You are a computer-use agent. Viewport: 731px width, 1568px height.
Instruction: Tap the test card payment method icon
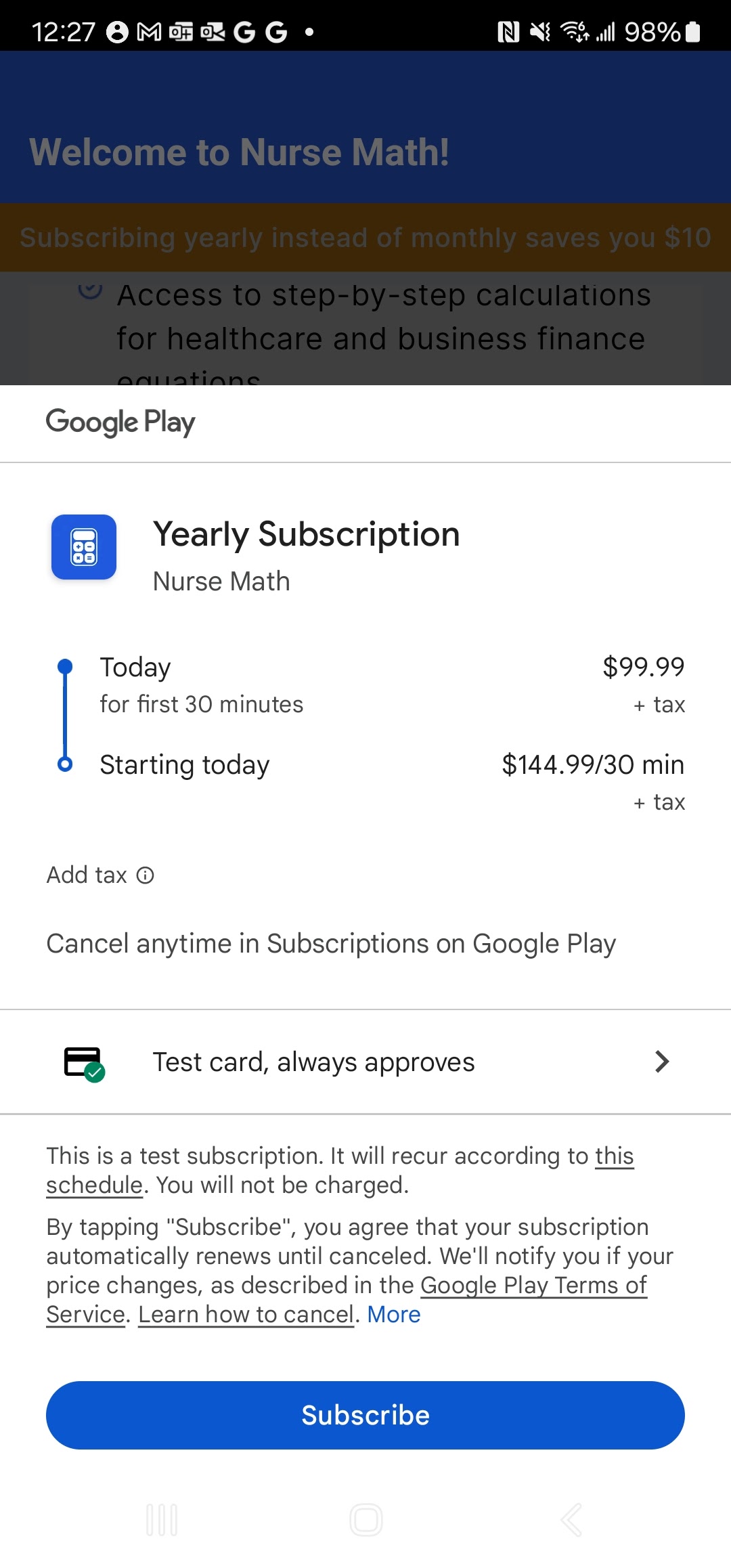(83, 1061)
